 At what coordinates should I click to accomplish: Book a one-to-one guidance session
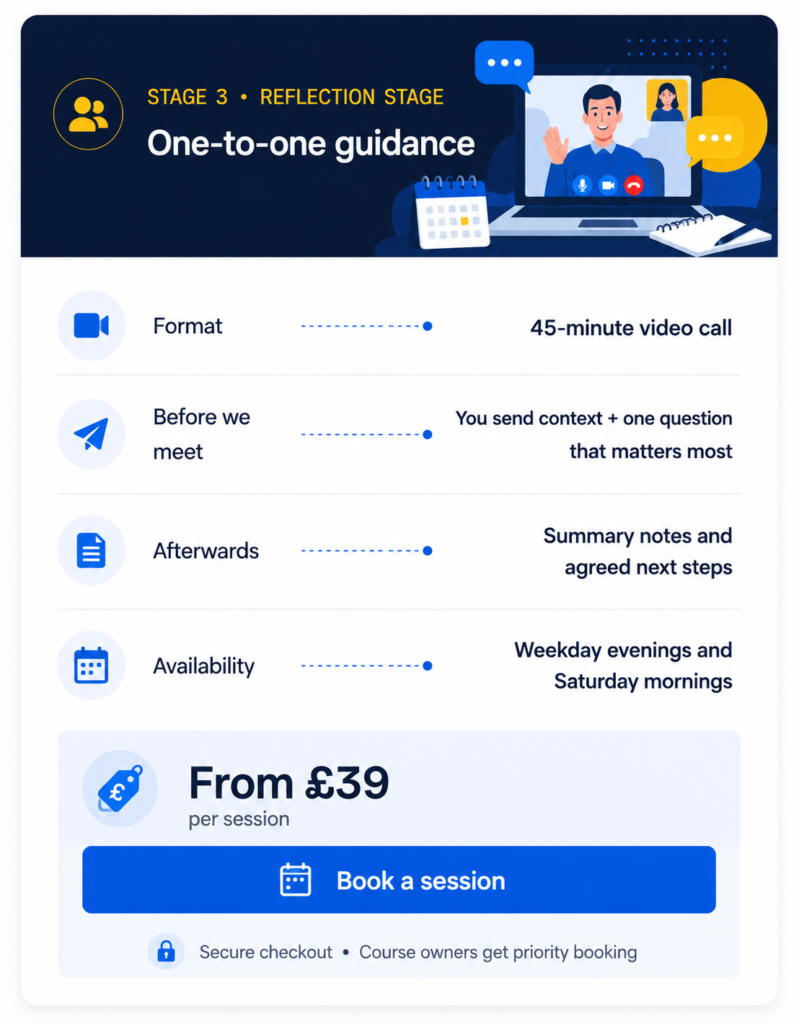(x=399, y=880)
